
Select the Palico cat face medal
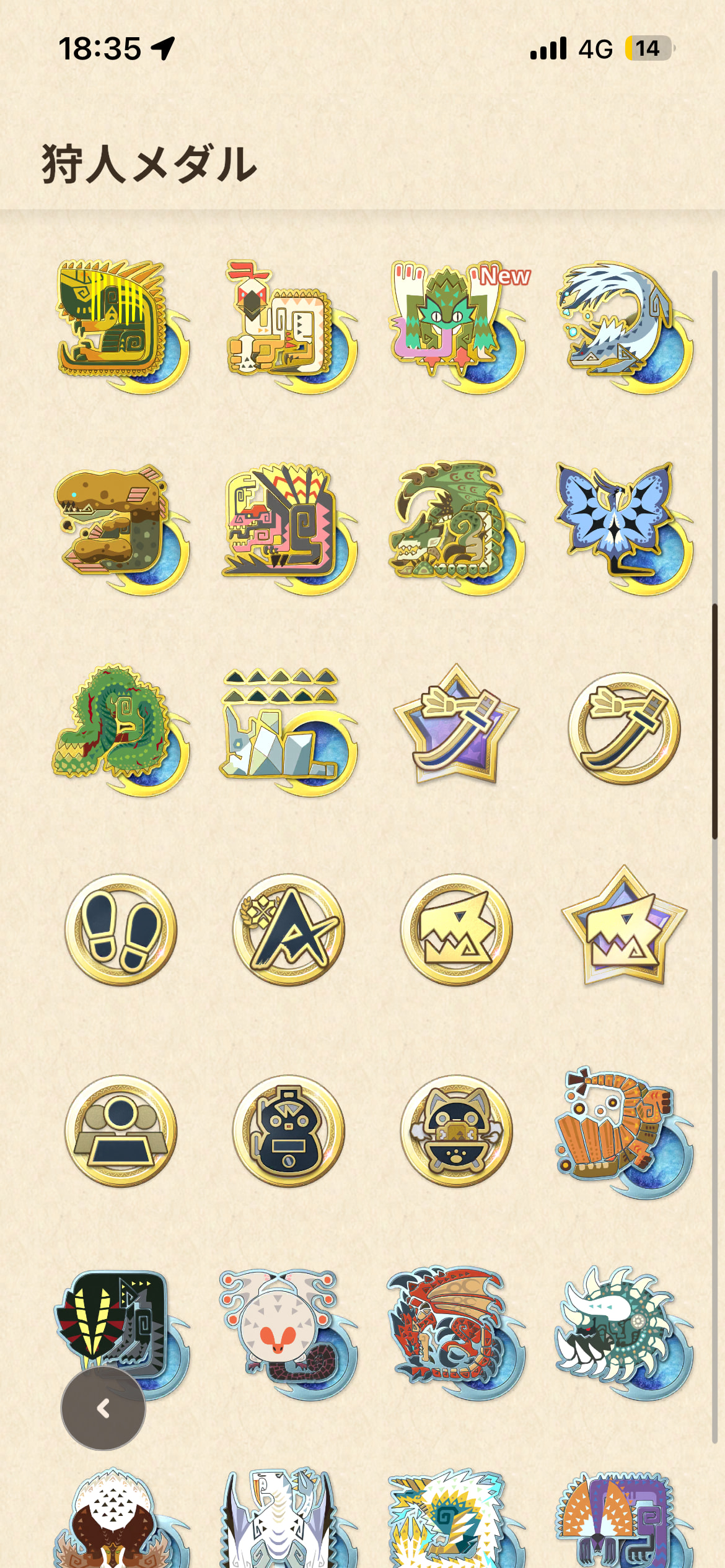tap(457, 1131)
